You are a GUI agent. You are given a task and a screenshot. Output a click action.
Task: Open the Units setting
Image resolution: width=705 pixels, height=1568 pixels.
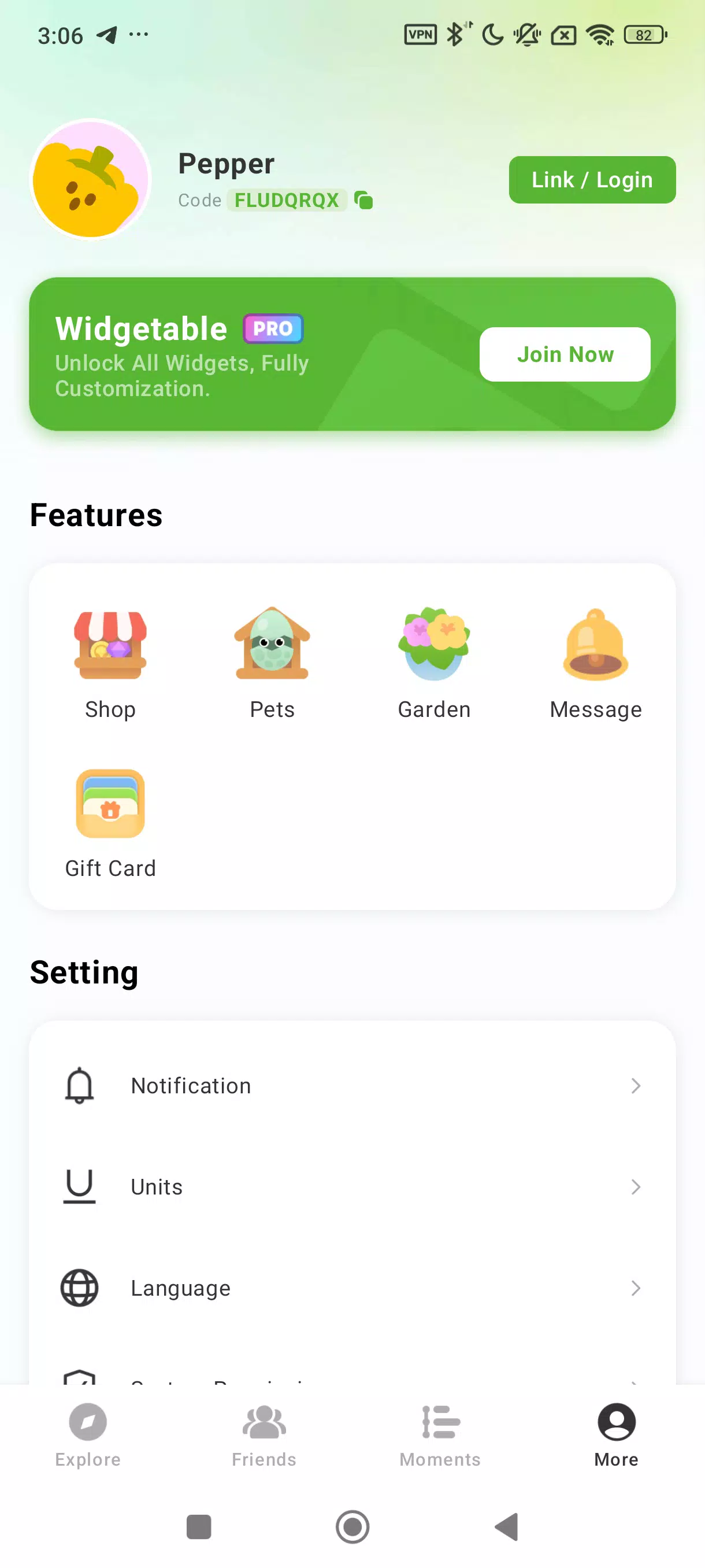352,1186
